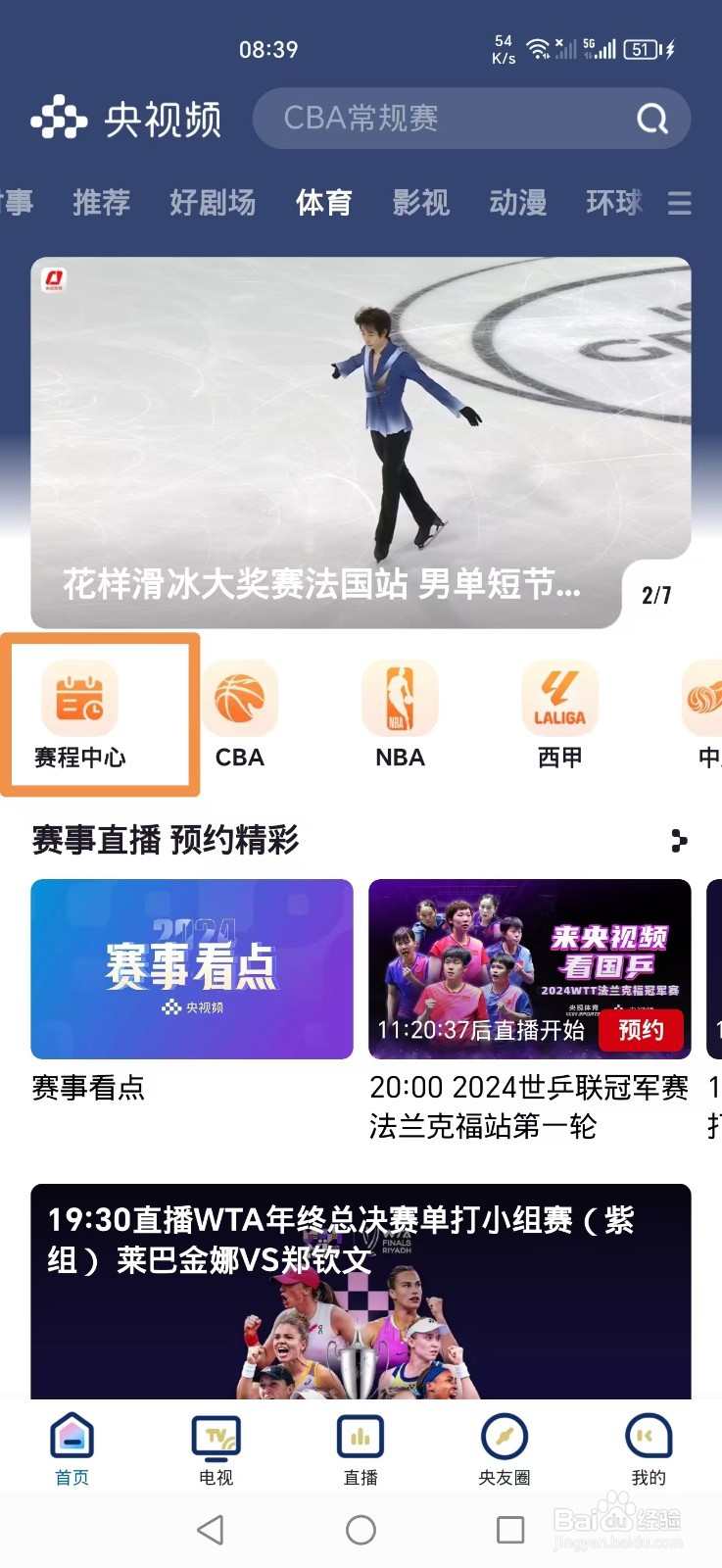Tap the 预约 reservation button
The image size is (722, 1568).
click(642, 1030)
